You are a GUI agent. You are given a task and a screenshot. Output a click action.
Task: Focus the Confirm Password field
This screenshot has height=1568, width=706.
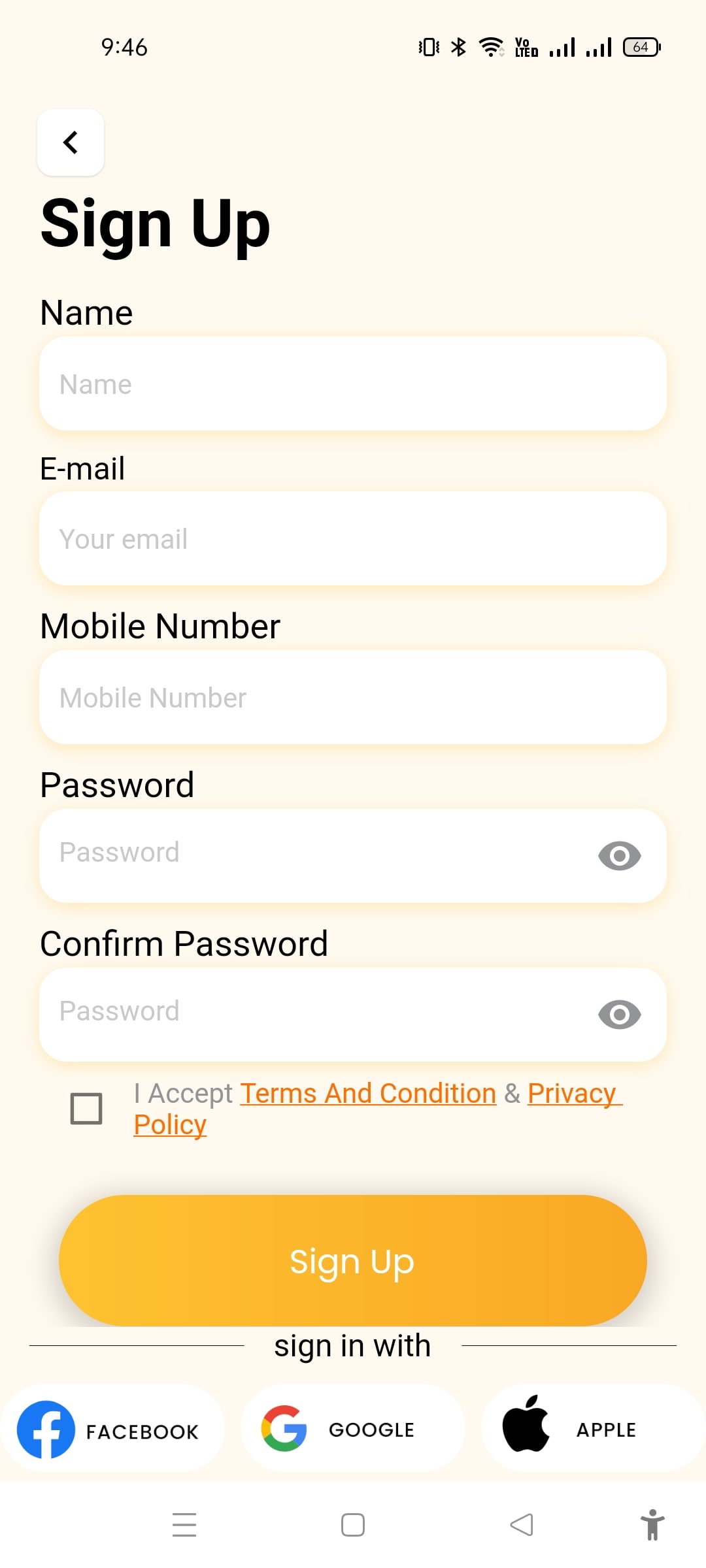[x=314, y=1013]
